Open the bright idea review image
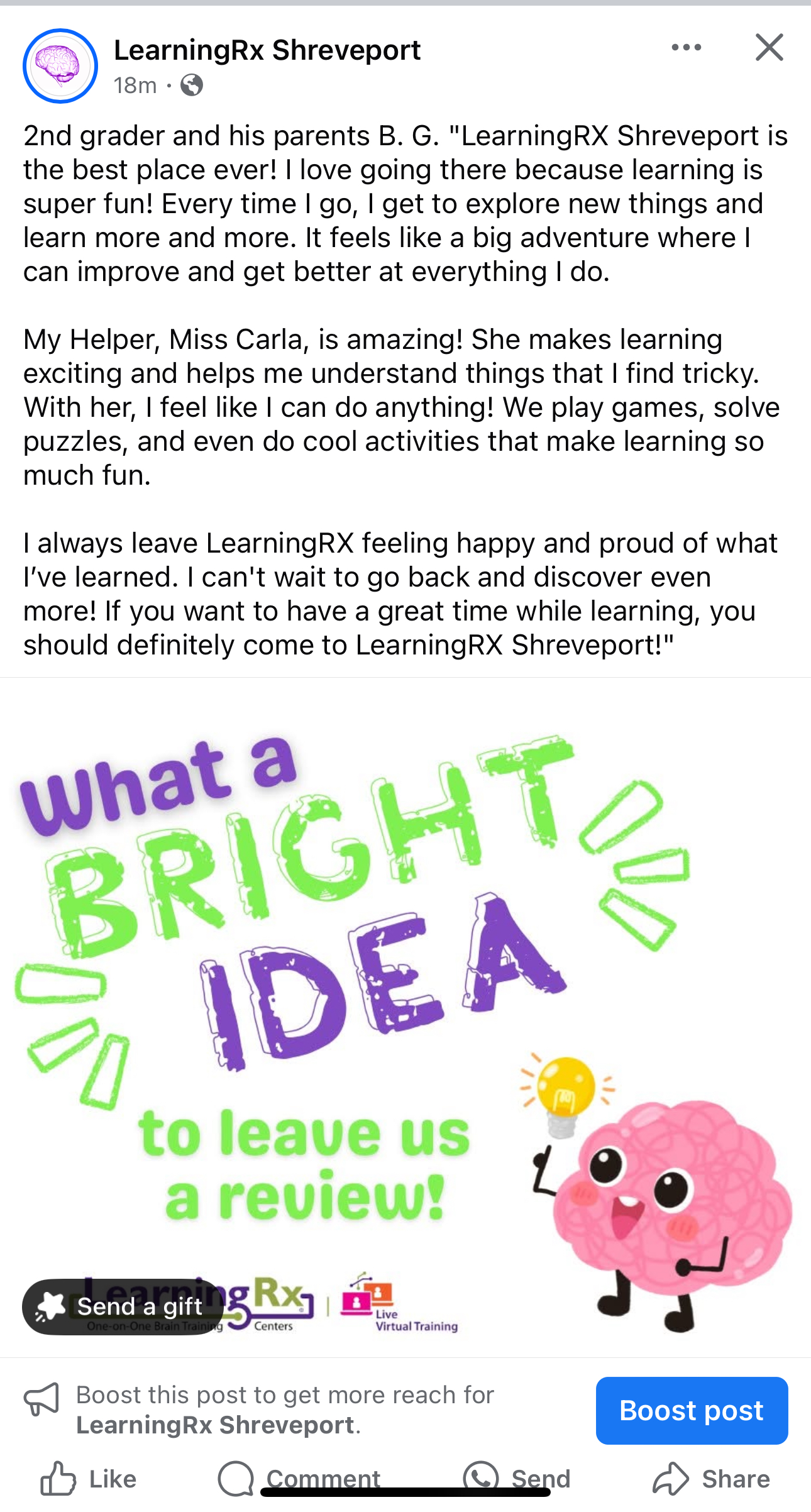811x1512 pixels. pos(405,1006)
